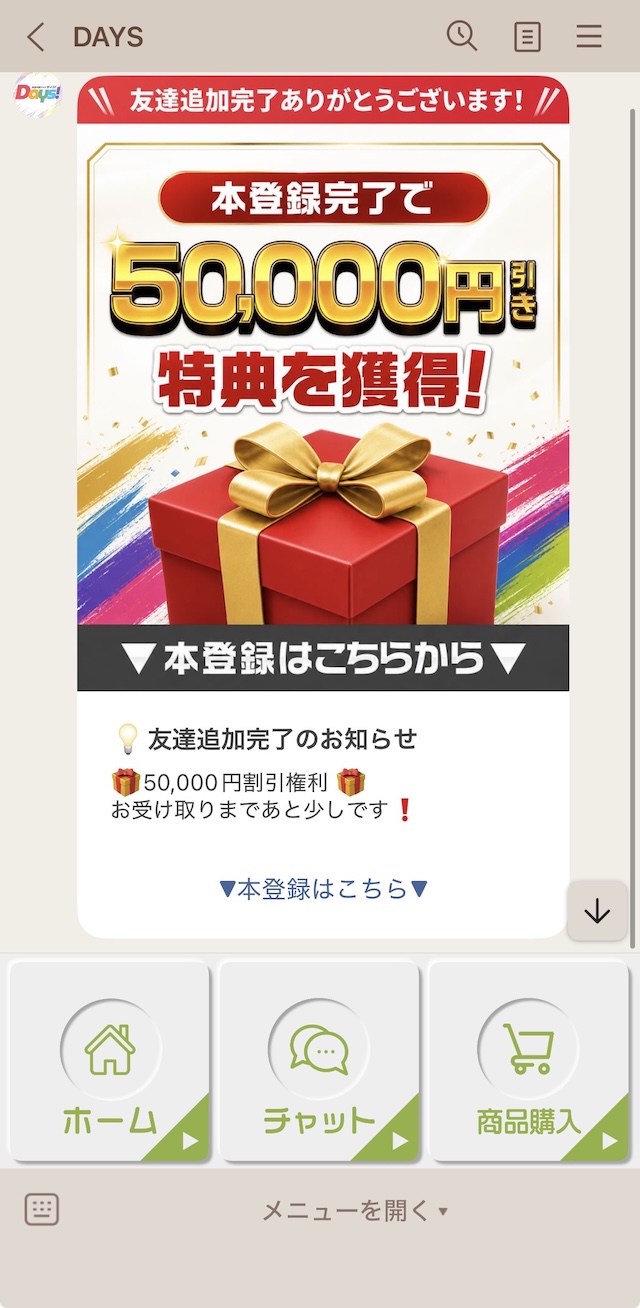
Task: Switch to keyboard input
Action: pyautogui.click(x=42, y=1210)
